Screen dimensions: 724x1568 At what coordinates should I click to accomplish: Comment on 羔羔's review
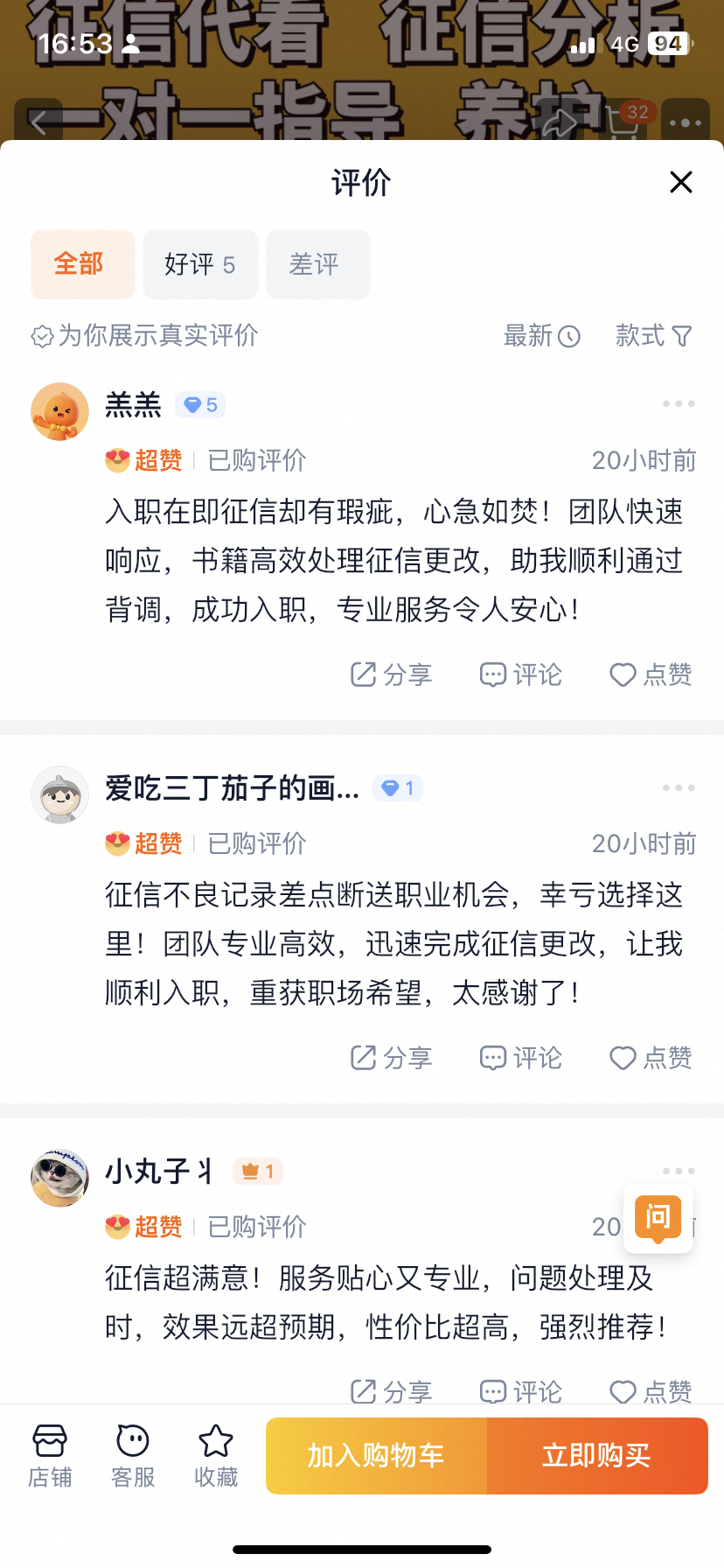click(520, 675)
